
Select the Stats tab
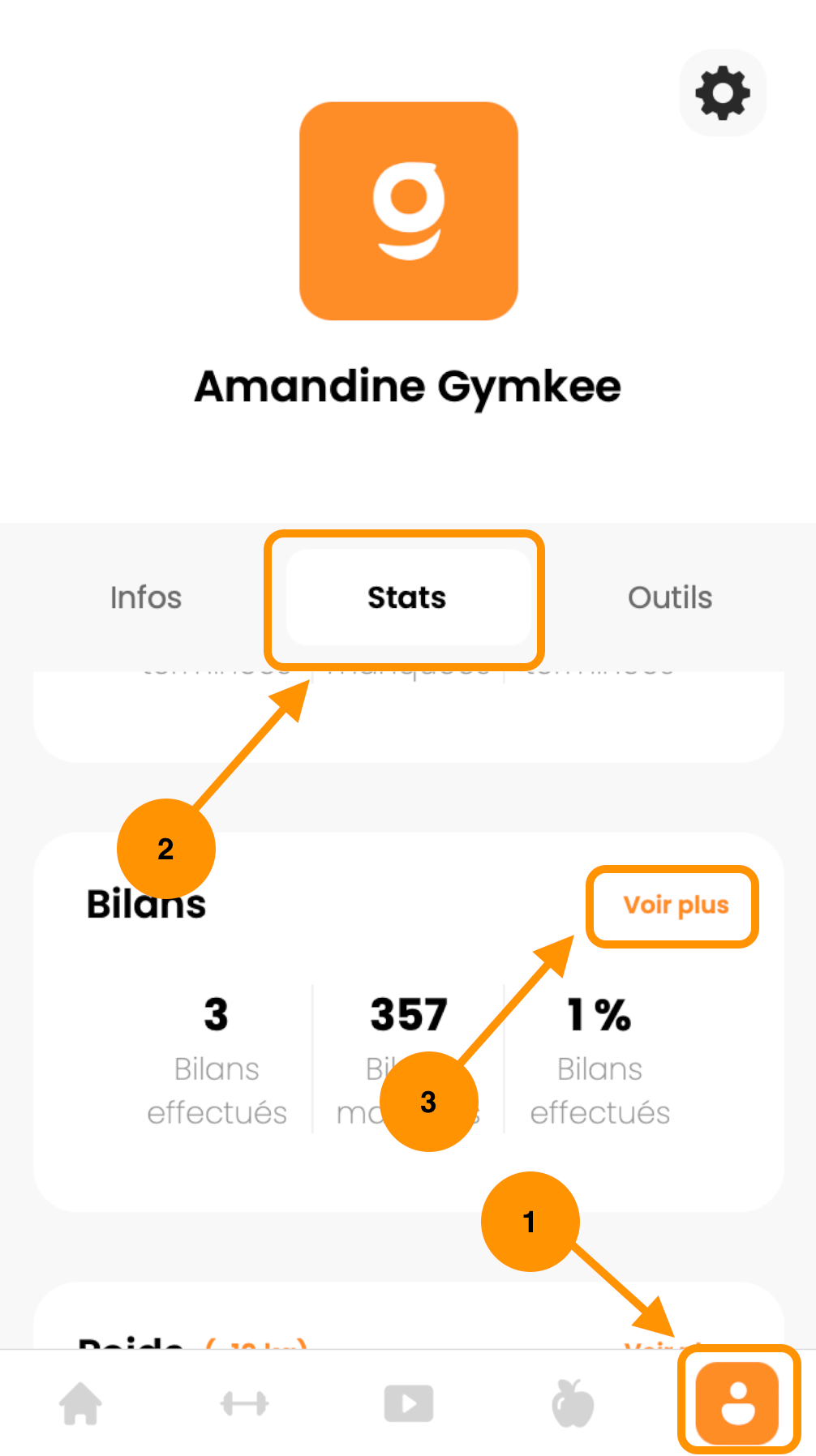click(x=407, y=597)
